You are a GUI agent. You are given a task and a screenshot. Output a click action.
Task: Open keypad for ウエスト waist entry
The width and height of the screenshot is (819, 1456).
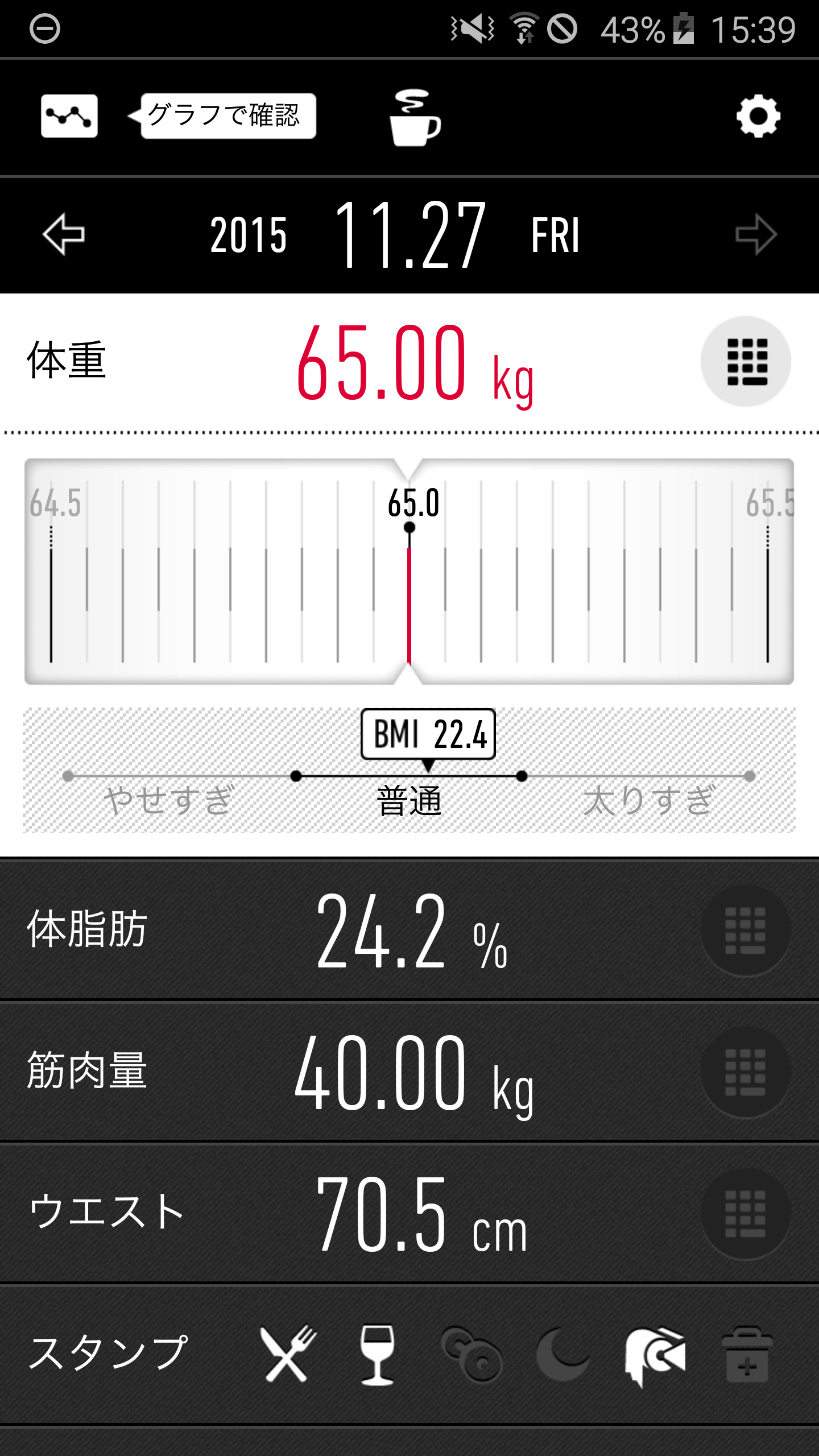746,1214
